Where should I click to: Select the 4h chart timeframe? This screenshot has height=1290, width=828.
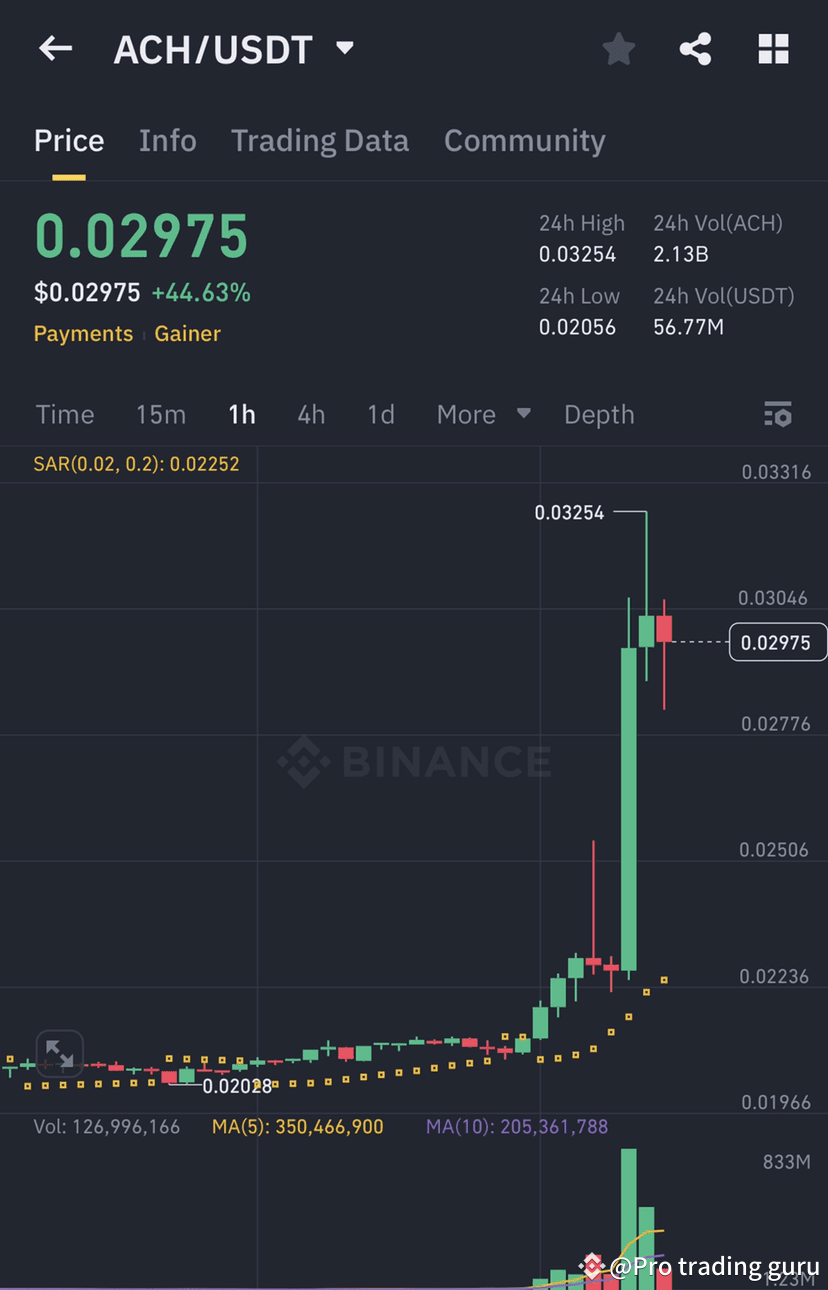(x=310, y=414)
